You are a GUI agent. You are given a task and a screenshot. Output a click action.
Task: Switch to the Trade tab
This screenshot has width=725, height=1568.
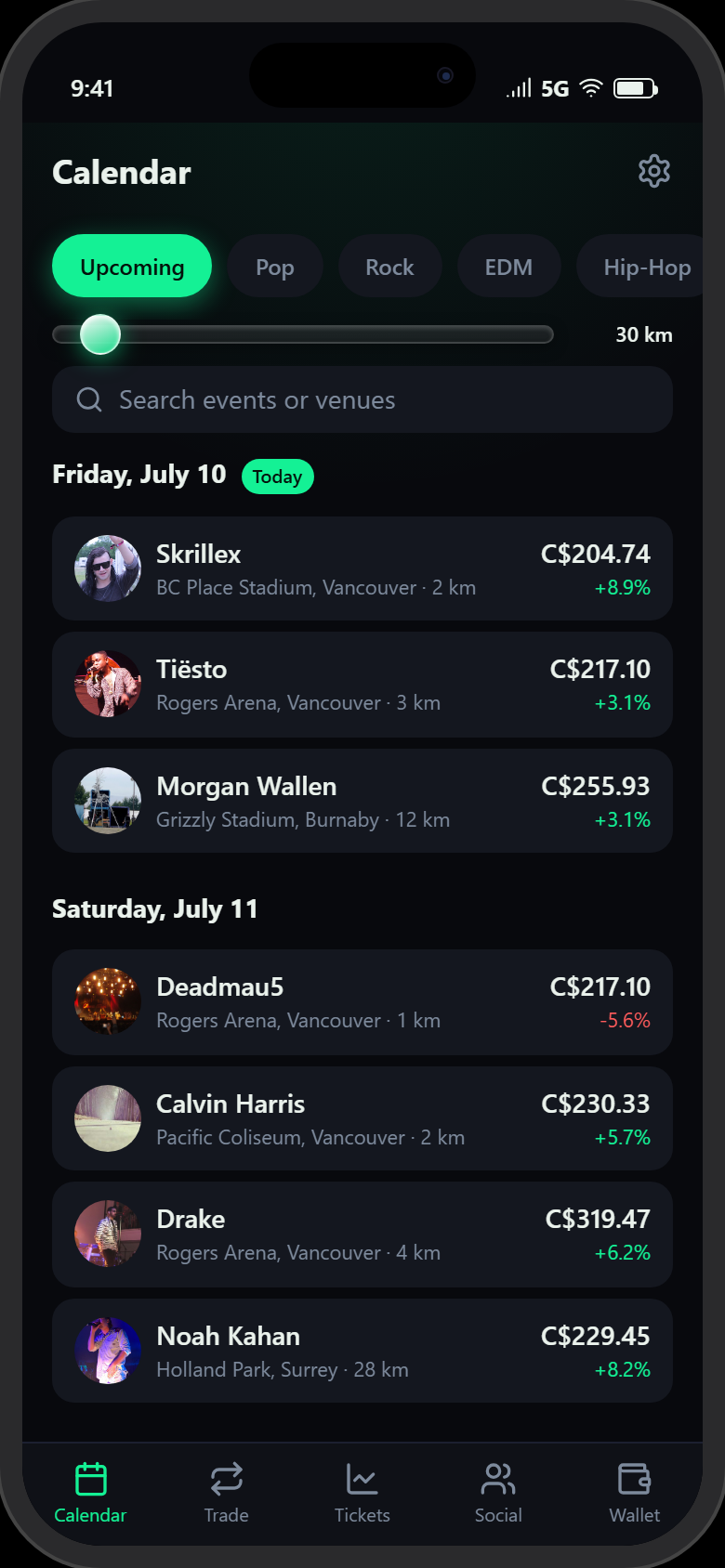pos(226,1493)
